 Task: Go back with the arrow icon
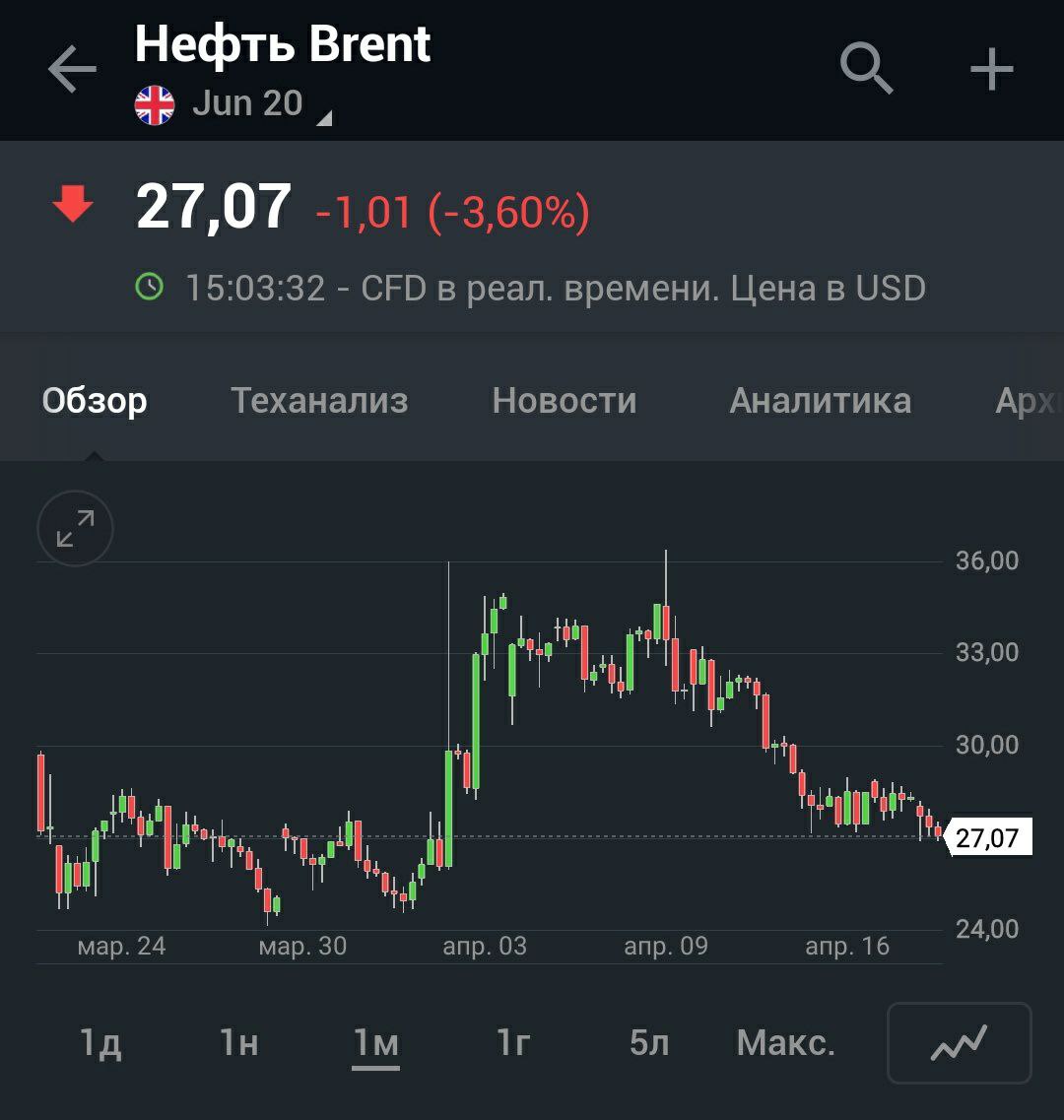(72, 70)
